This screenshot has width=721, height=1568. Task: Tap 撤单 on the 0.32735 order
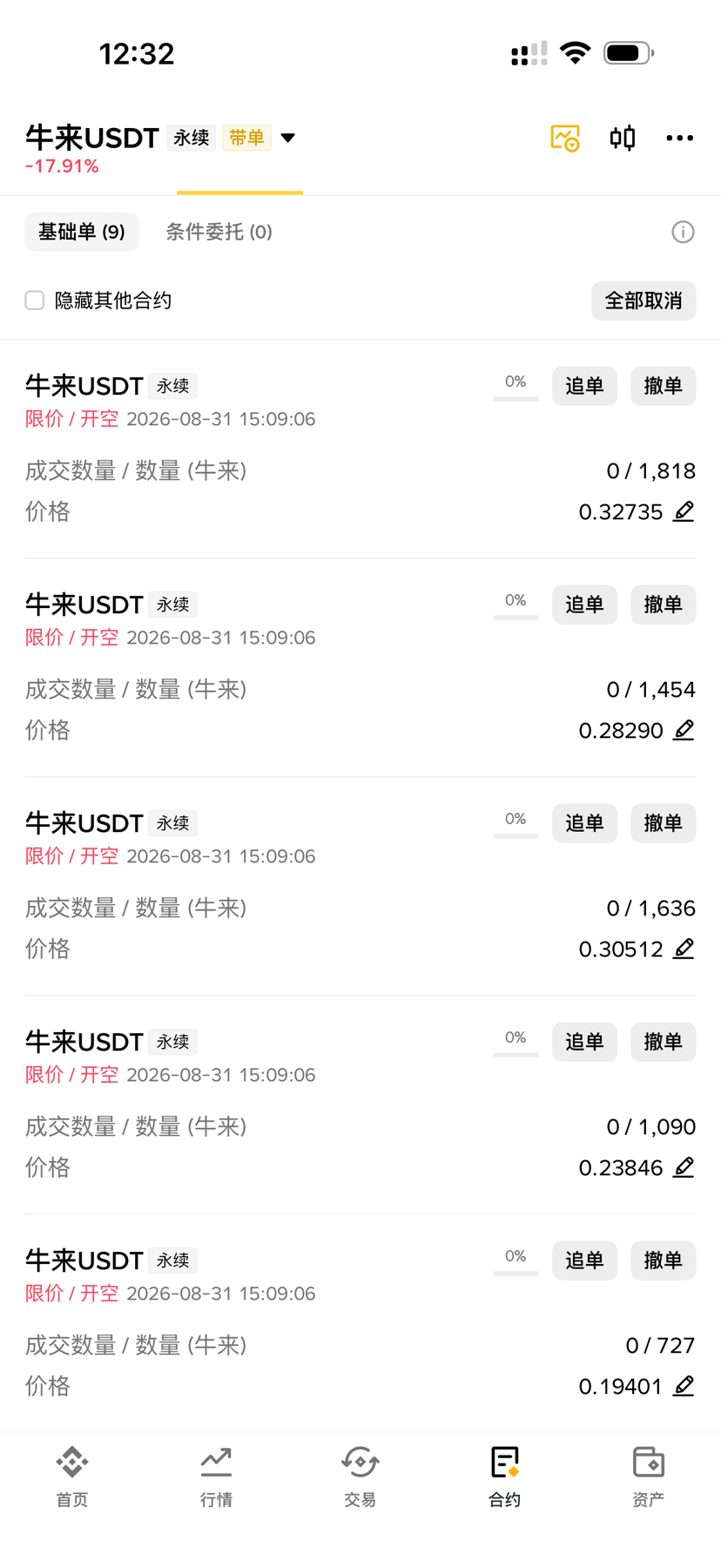(x=663, y=386)
